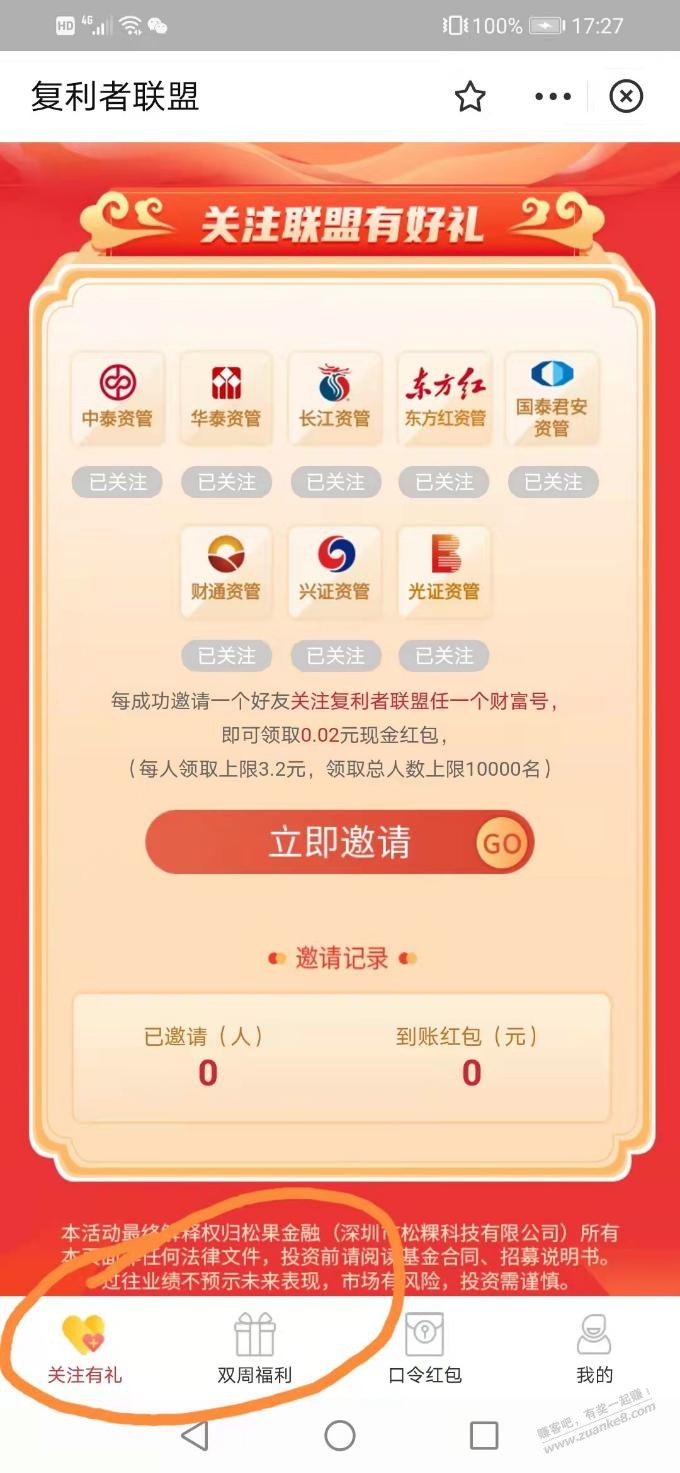The height and width of the screenshot is (1473, 680).
Task: Open the 华泰资管 card
Action: click(226, 398)
